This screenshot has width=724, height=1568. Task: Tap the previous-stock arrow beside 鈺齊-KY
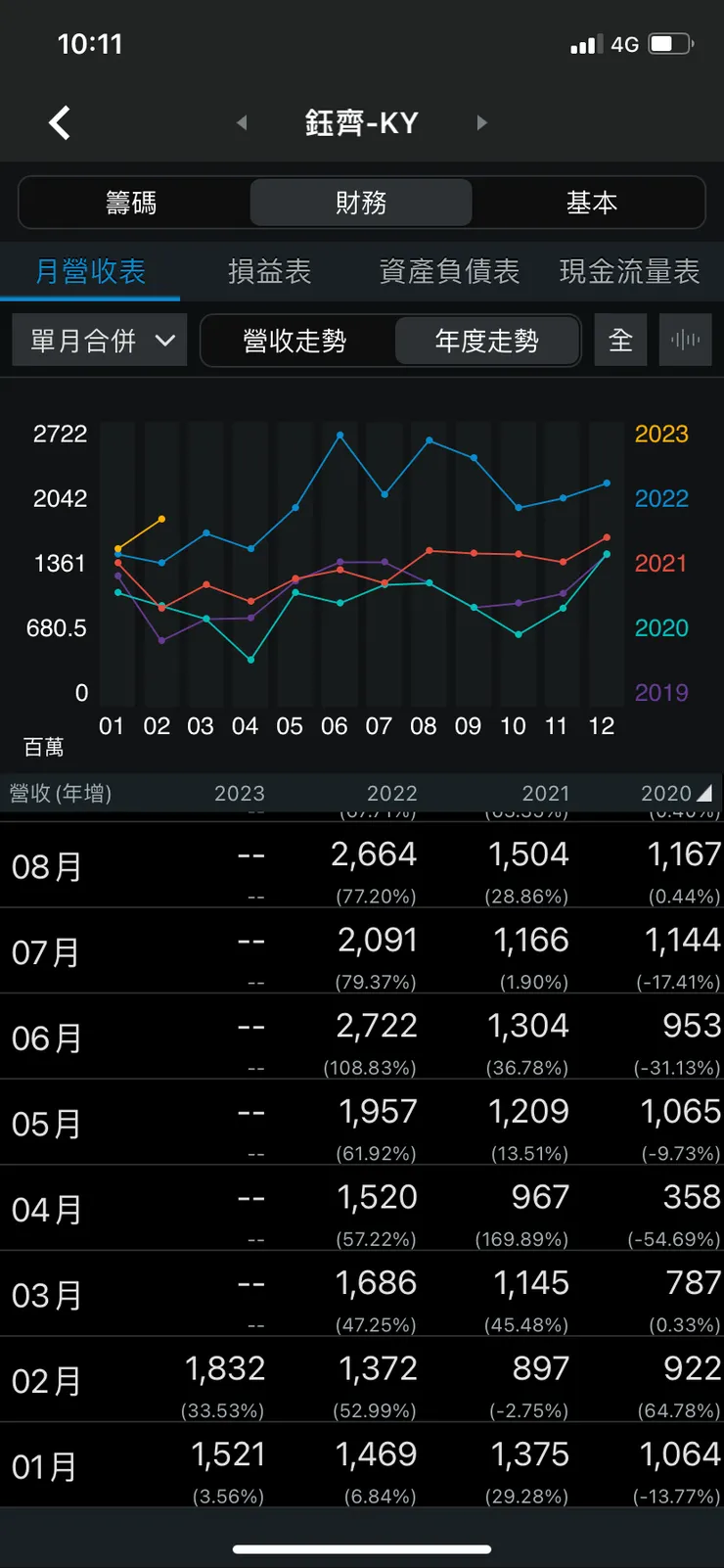(241, 121)
